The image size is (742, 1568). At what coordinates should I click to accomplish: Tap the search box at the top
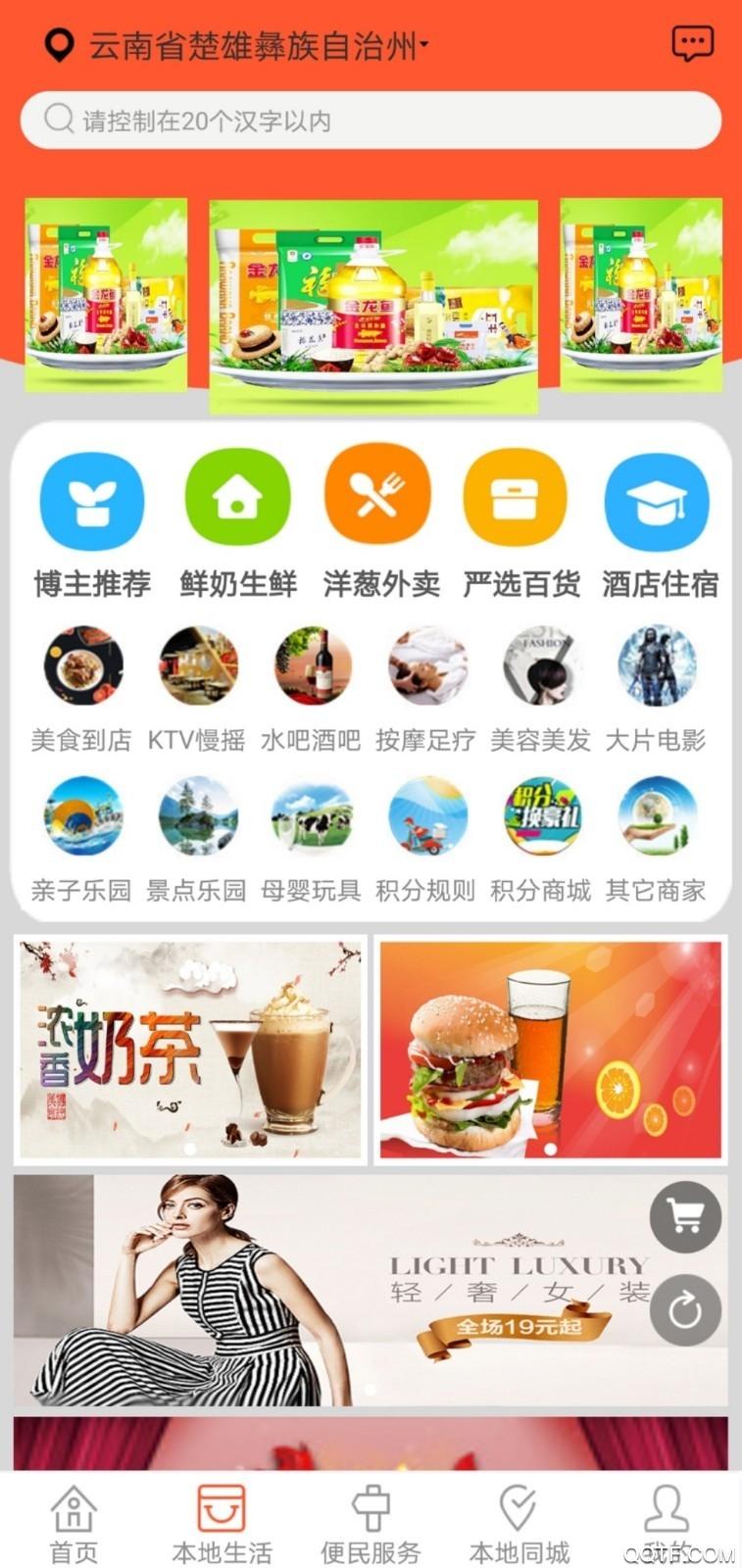(371, 121)
